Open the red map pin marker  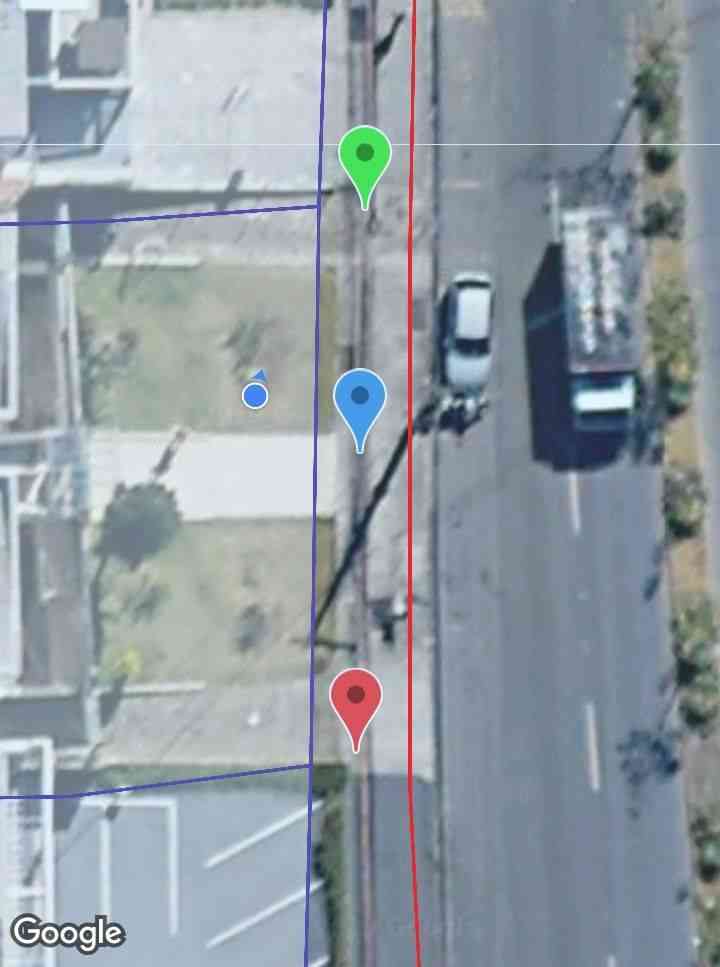356,700
